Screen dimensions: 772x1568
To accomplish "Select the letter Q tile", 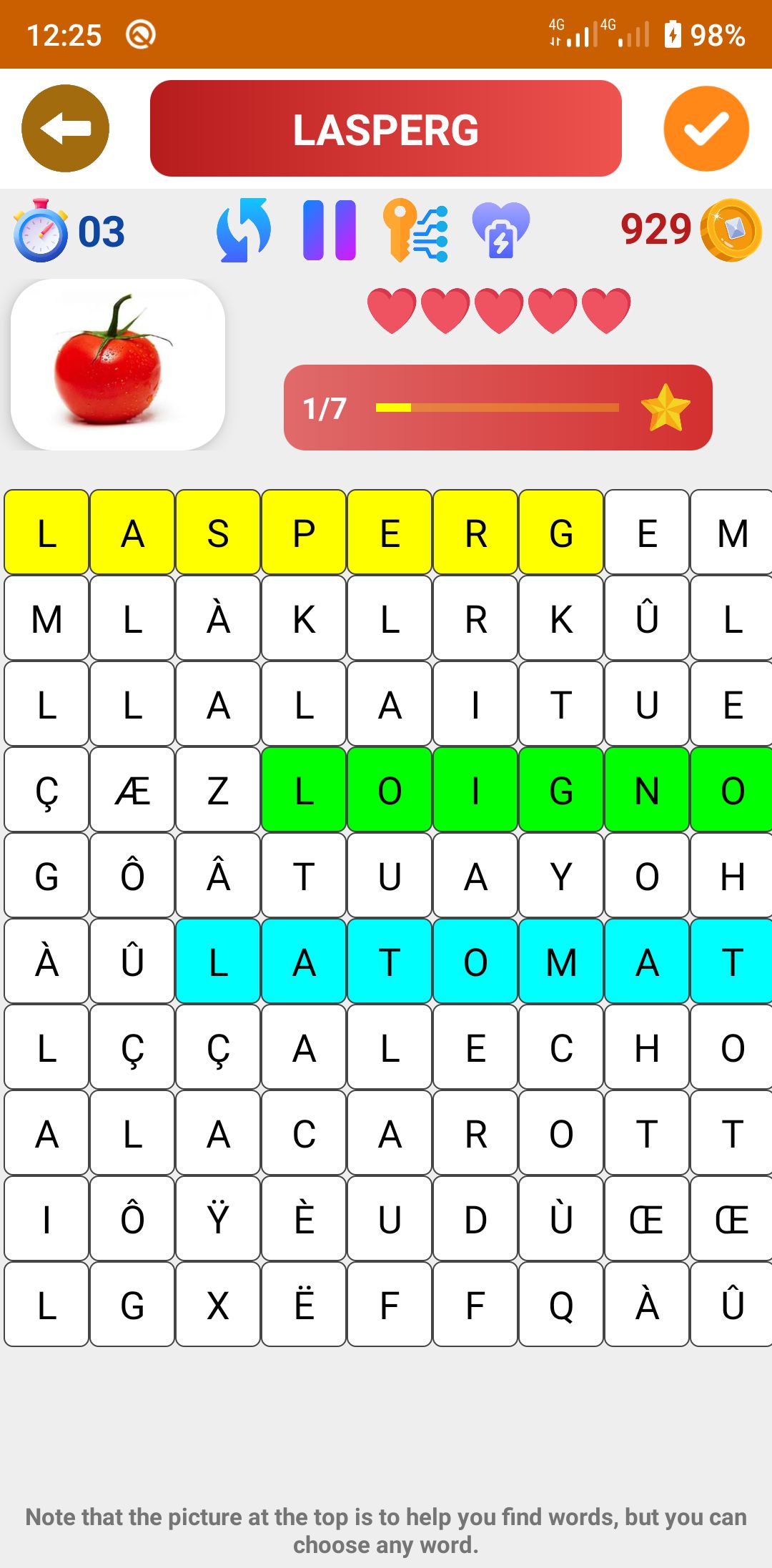I will (561, 1305).
